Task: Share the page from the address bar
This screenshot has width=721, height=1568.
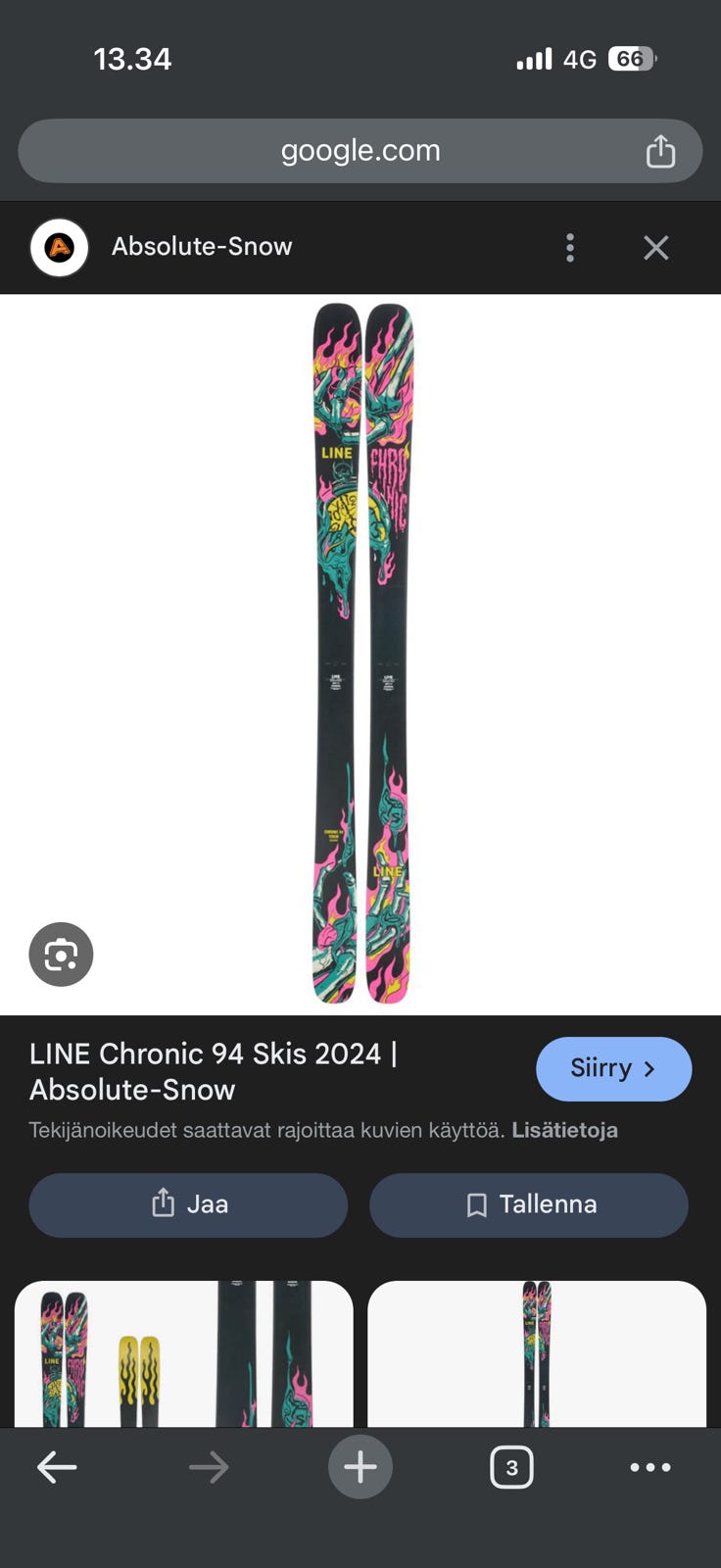Action: [x=660, y=151]
